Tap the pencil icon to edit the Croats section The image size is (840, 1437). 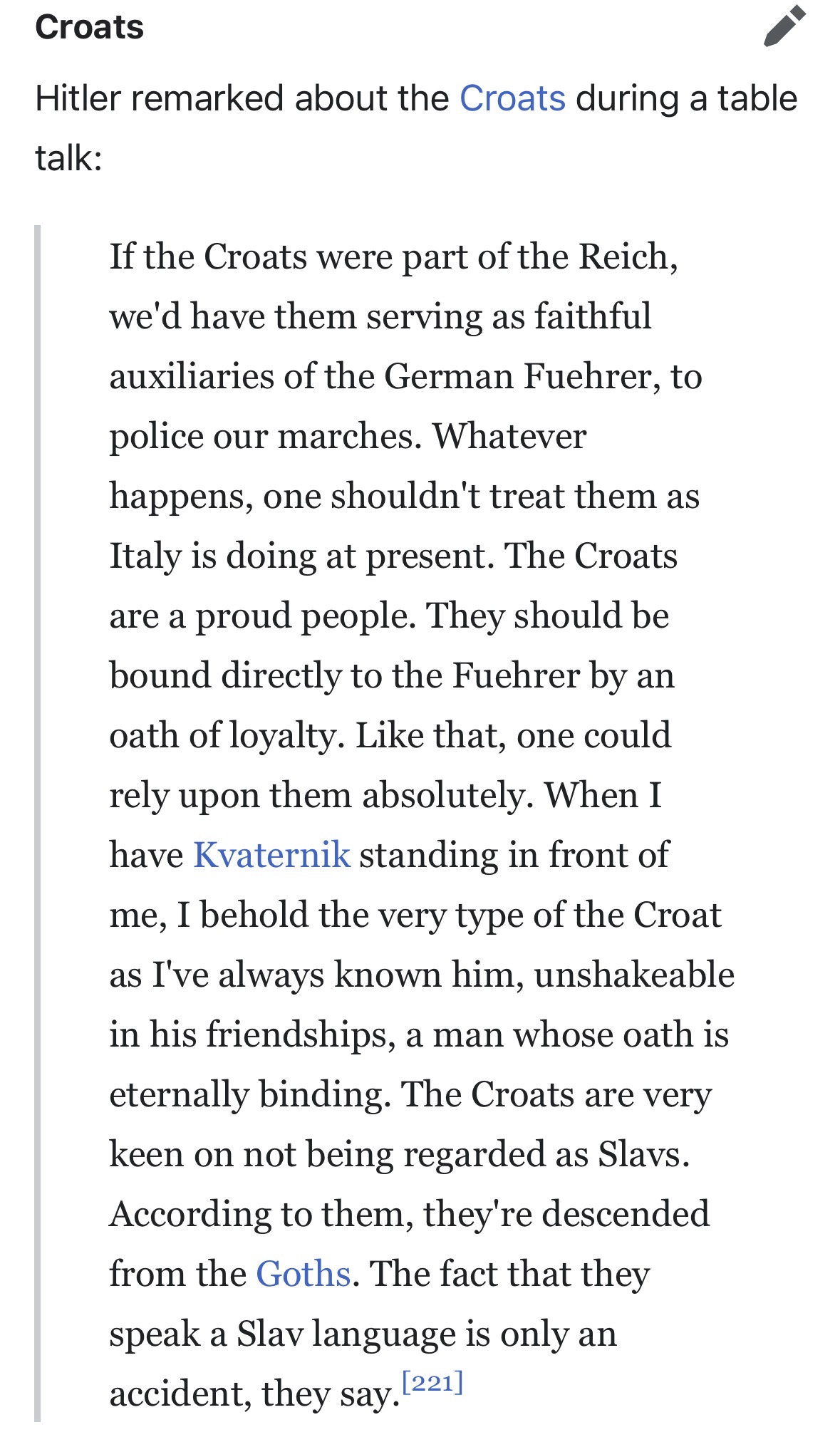(784, 27)
